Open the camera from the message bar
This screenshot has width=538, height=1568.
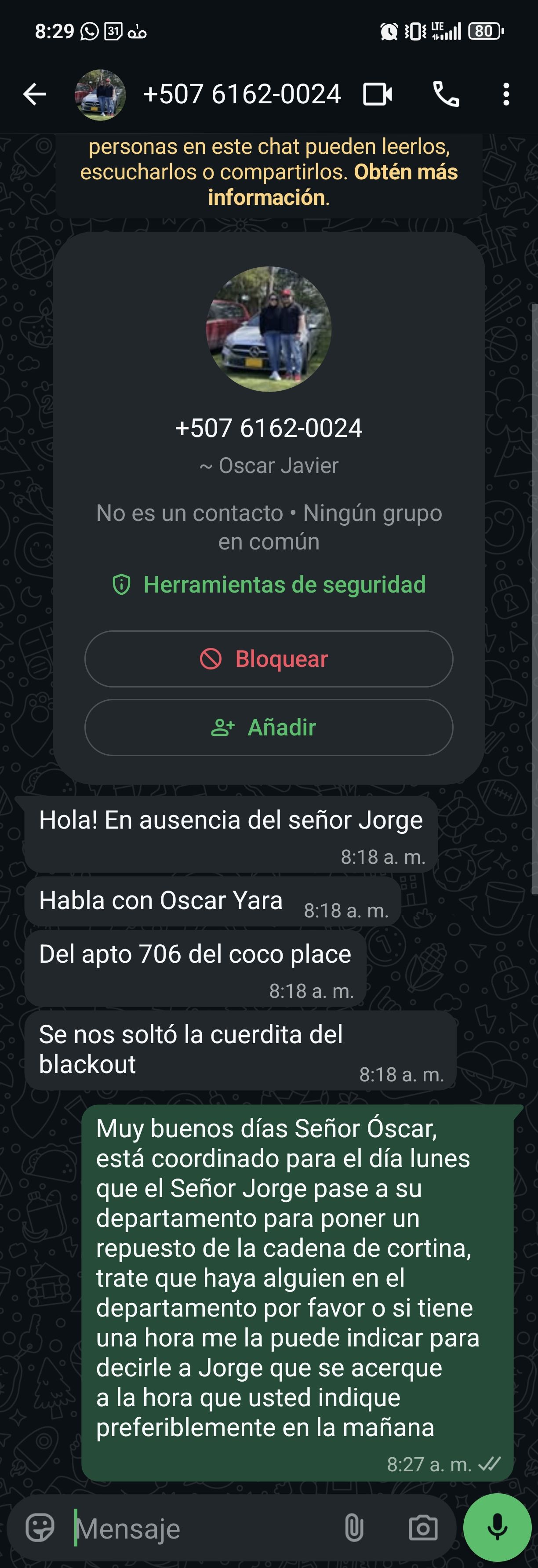point(423,1528)
